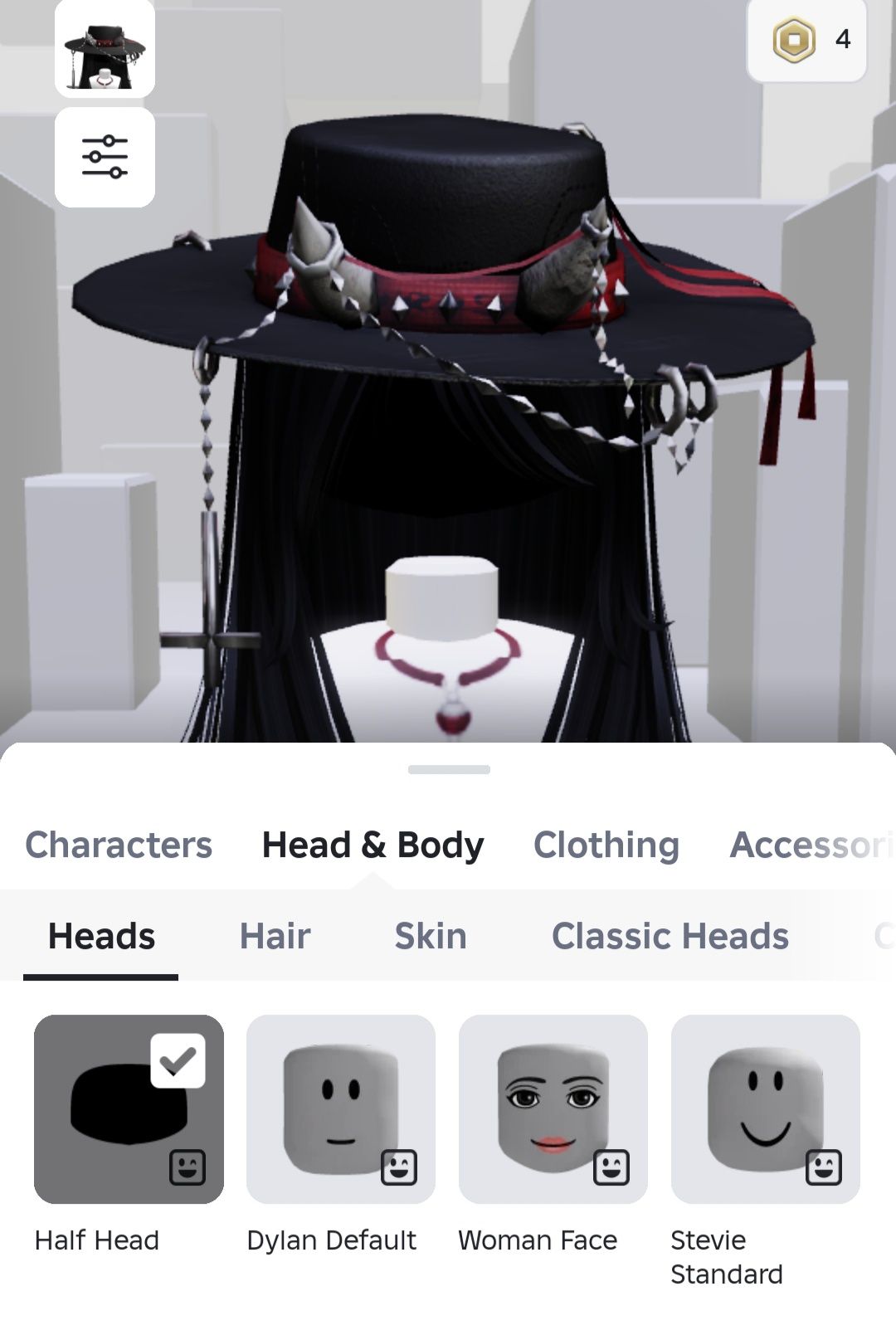
Task: Open the avatar preview thumbnail
Action: (x=105, y=50)
